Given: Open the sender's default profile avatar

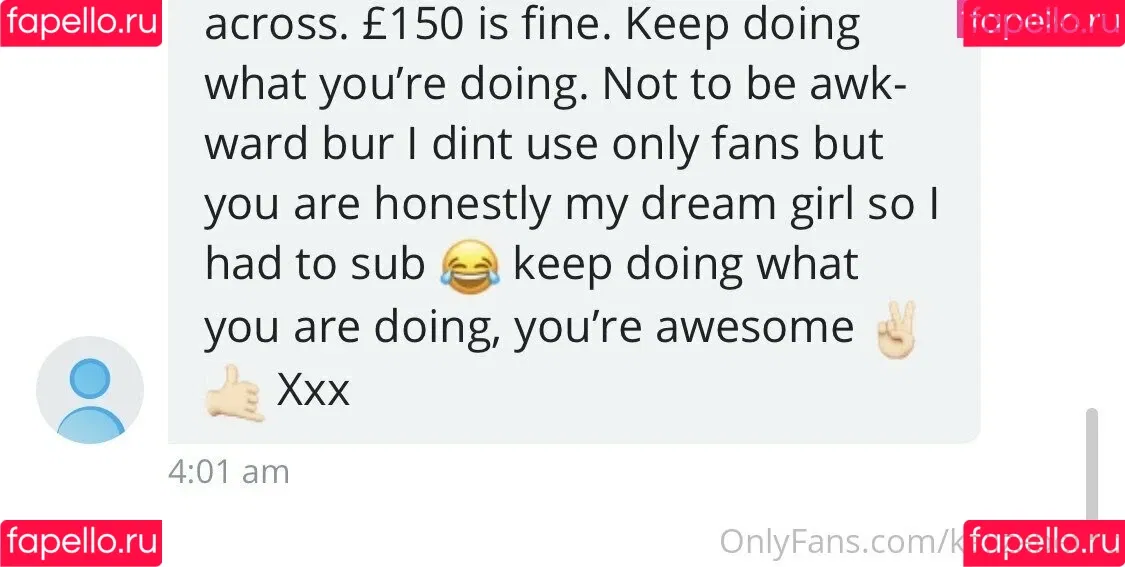Looking at the screenshot, I should pyautogui.click(x=90, y=390).
